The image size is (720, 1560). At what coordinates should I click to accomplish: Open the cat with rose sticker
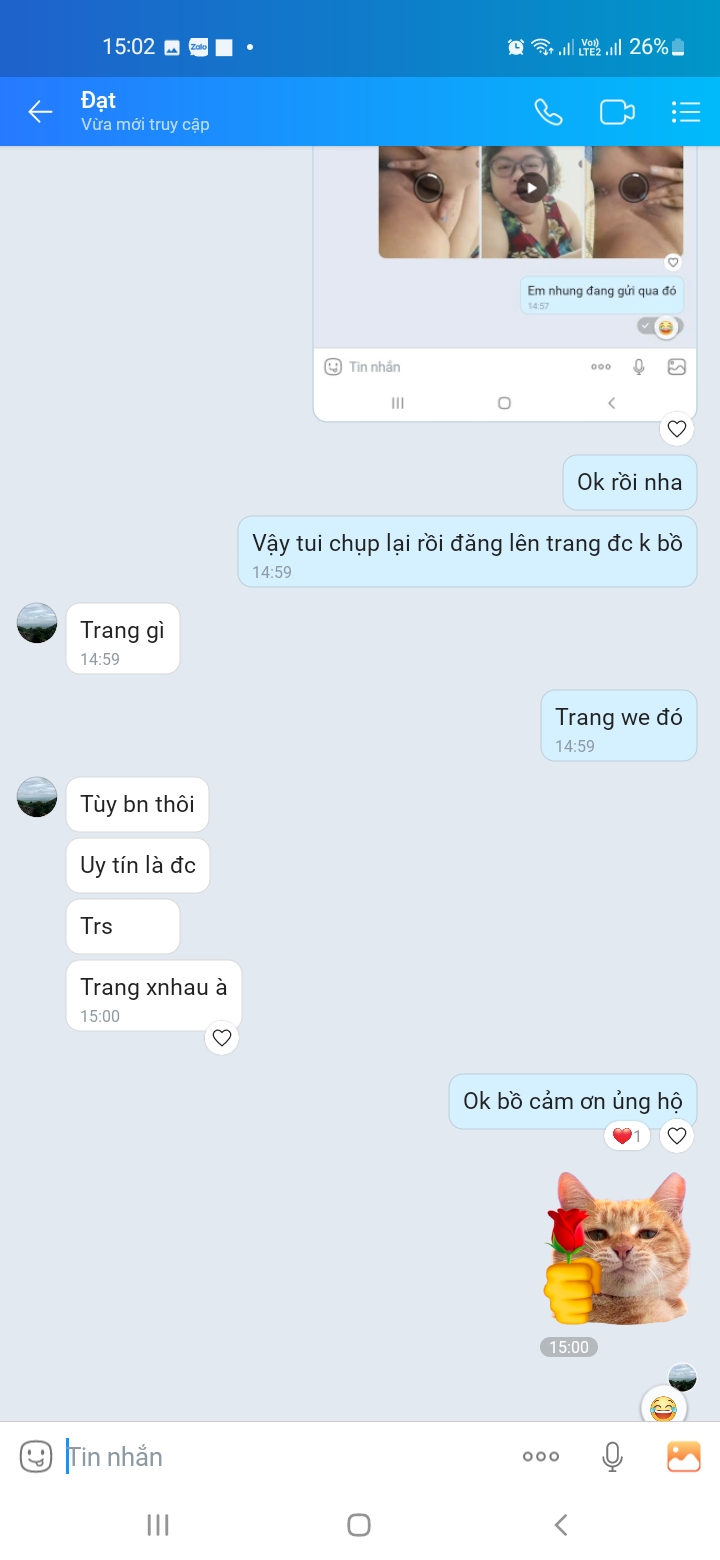[616, 1250]
